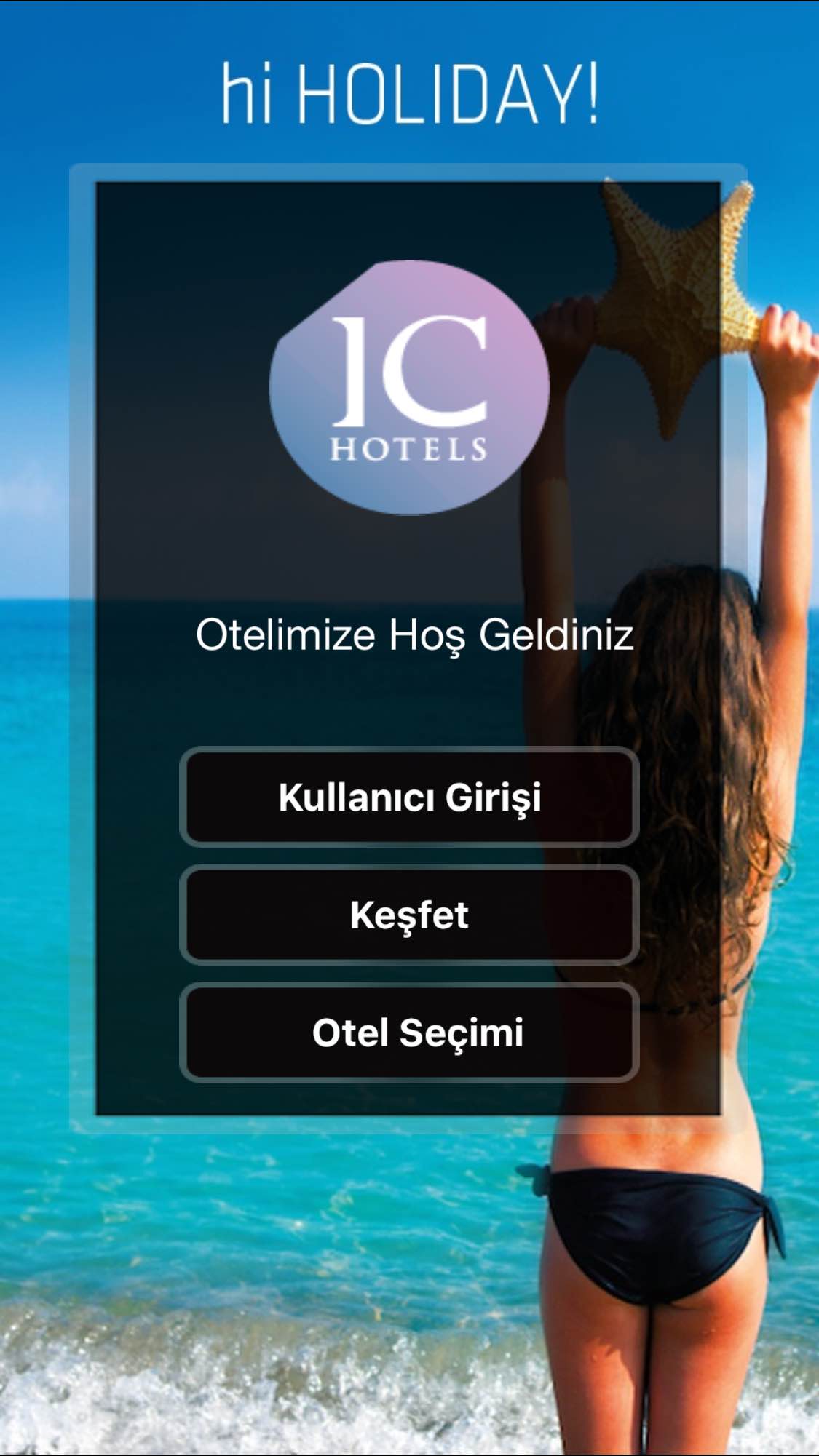The image size is (819, 1456).
Task: Tap the Kullanıcı Girişi button
Action: 409,797
